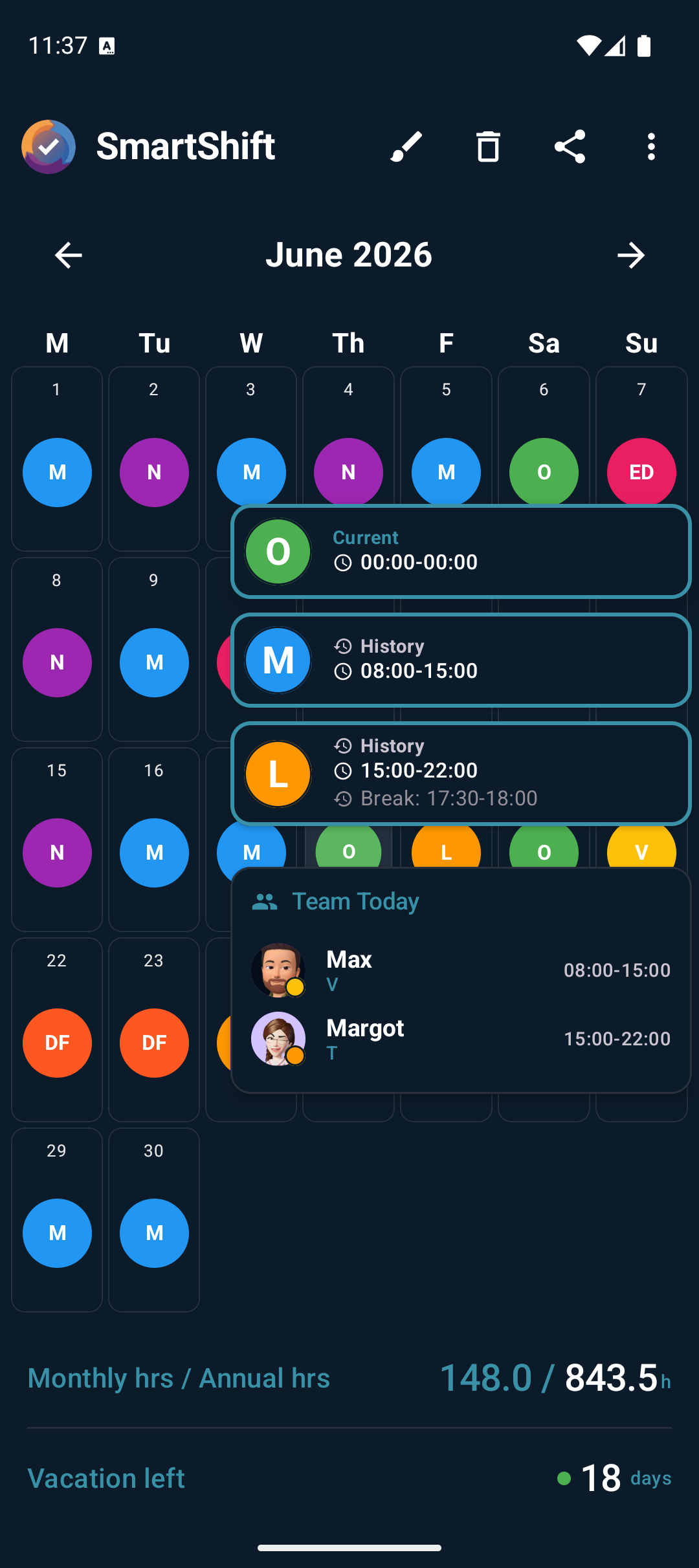Open History card with 15:00-22:00 shift
This screenshot has height=1568, width=699.
[461, 774]
